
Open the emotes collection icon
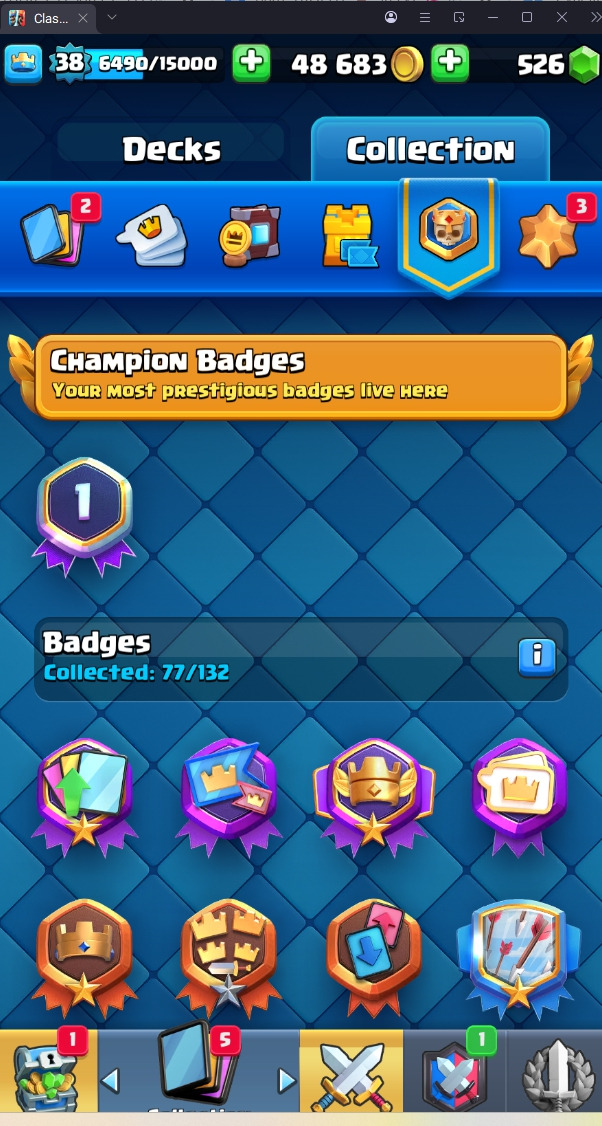[151, 237]
